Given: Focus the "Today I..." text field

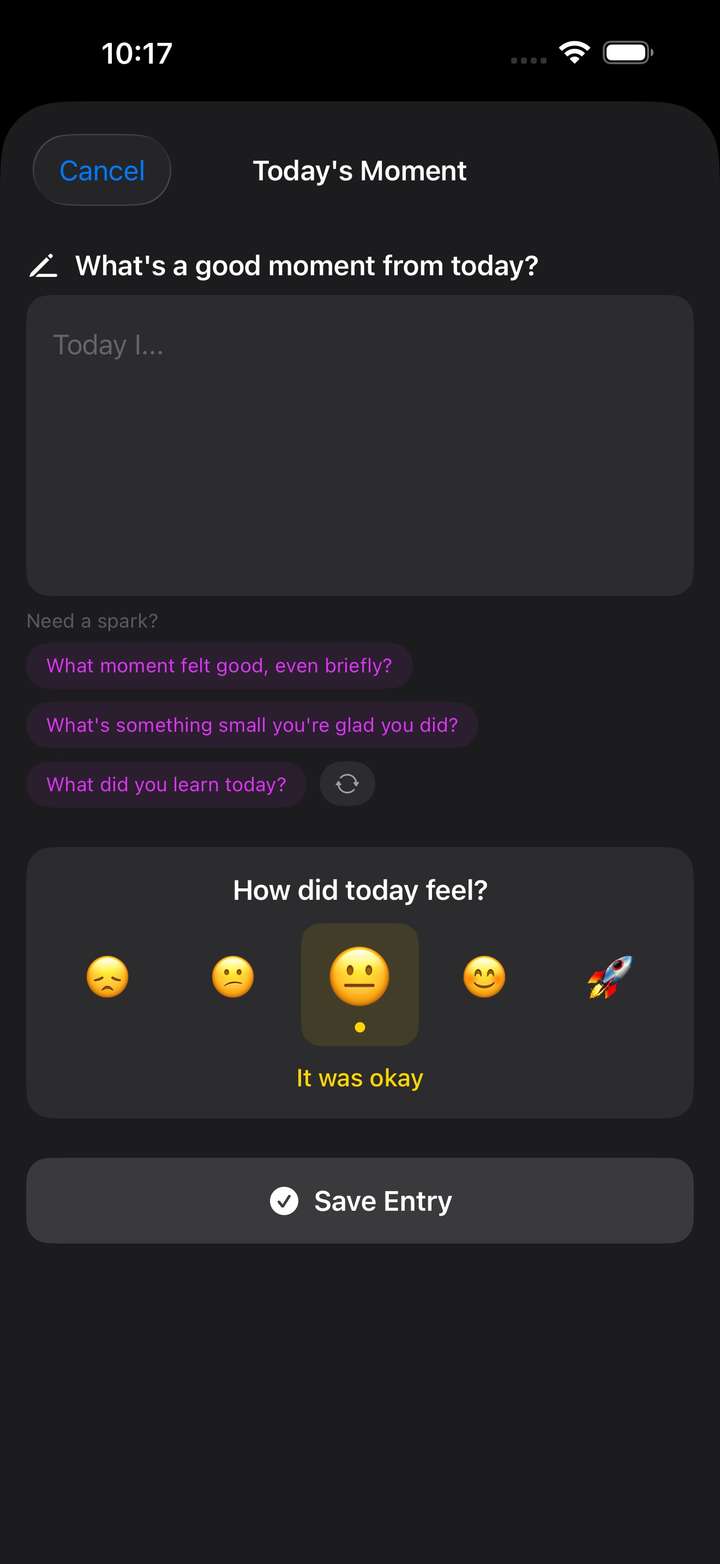Looking at the screenshot, I should point(359,445).
